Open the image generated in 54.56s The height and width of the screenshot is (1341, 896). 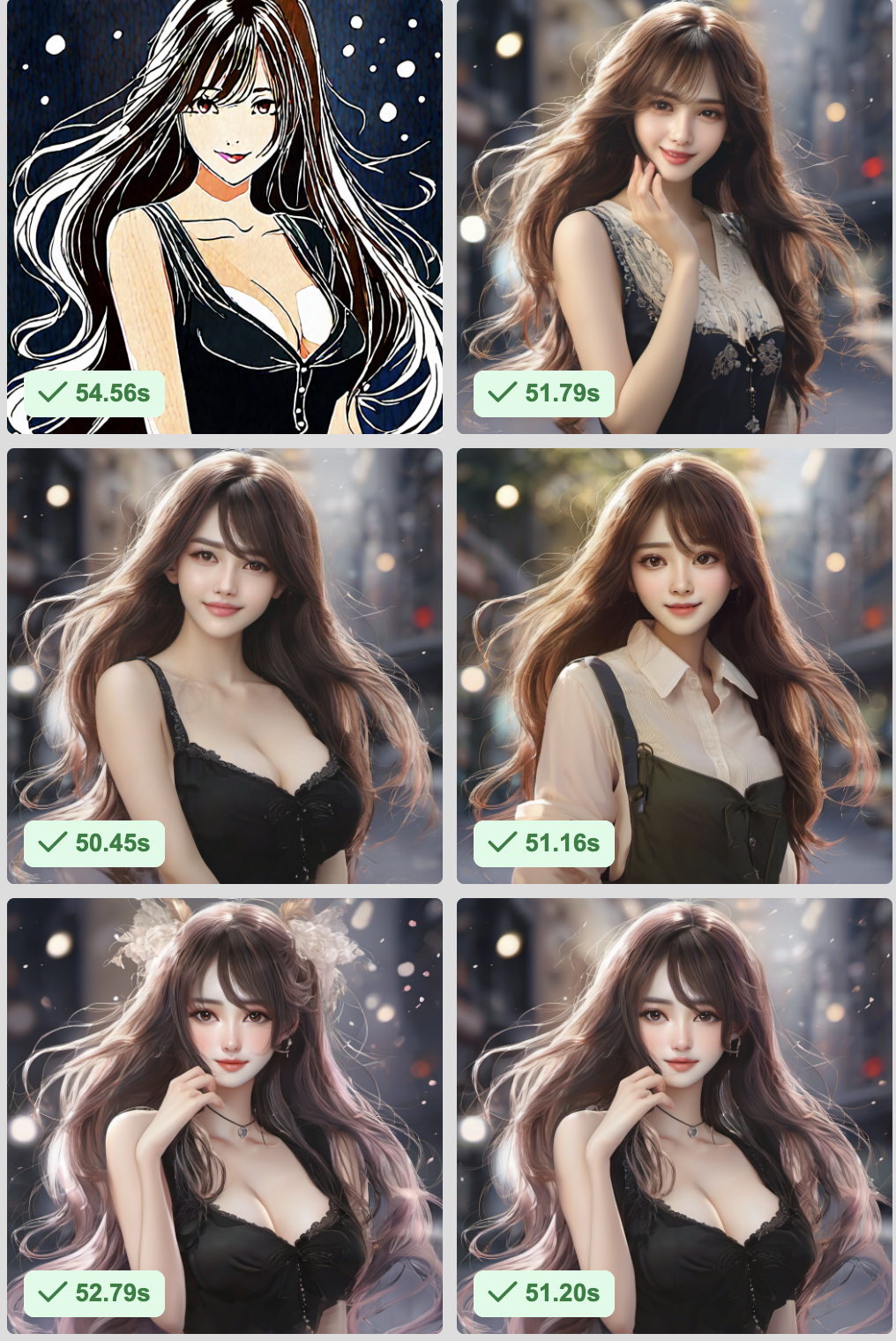[x=225, y=216]
